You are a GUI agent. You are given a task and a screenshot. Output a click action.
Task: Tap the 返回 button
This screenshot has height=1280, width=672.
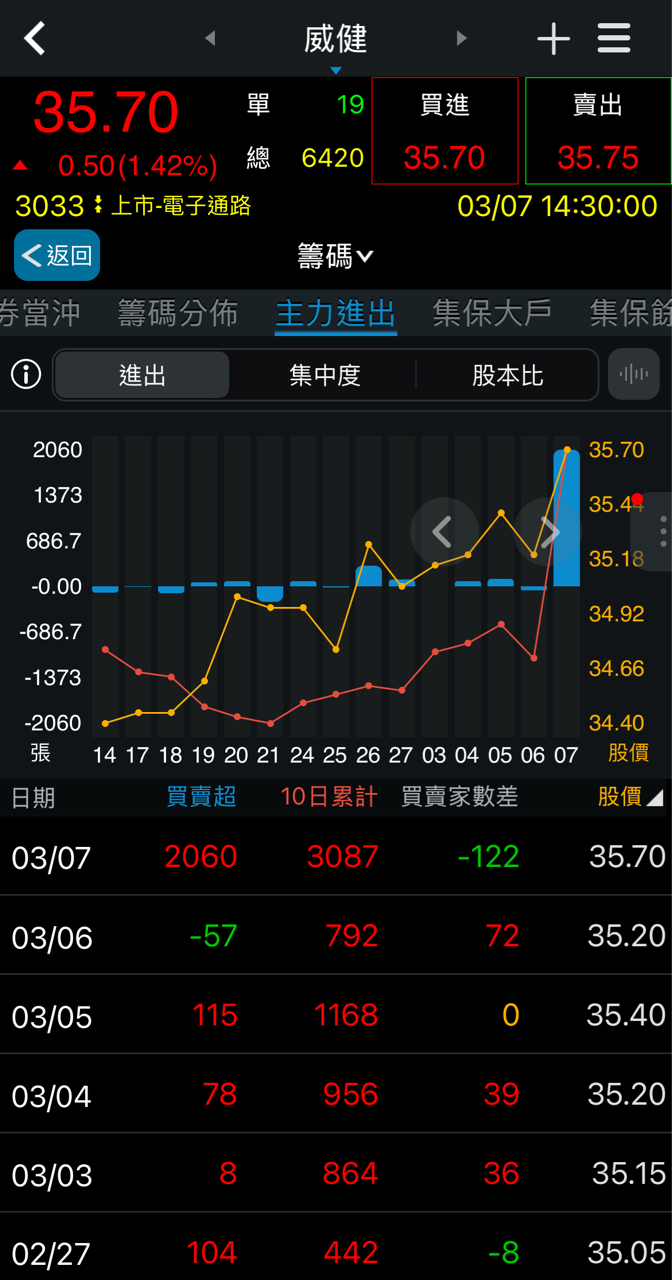[x=57, y=255]
